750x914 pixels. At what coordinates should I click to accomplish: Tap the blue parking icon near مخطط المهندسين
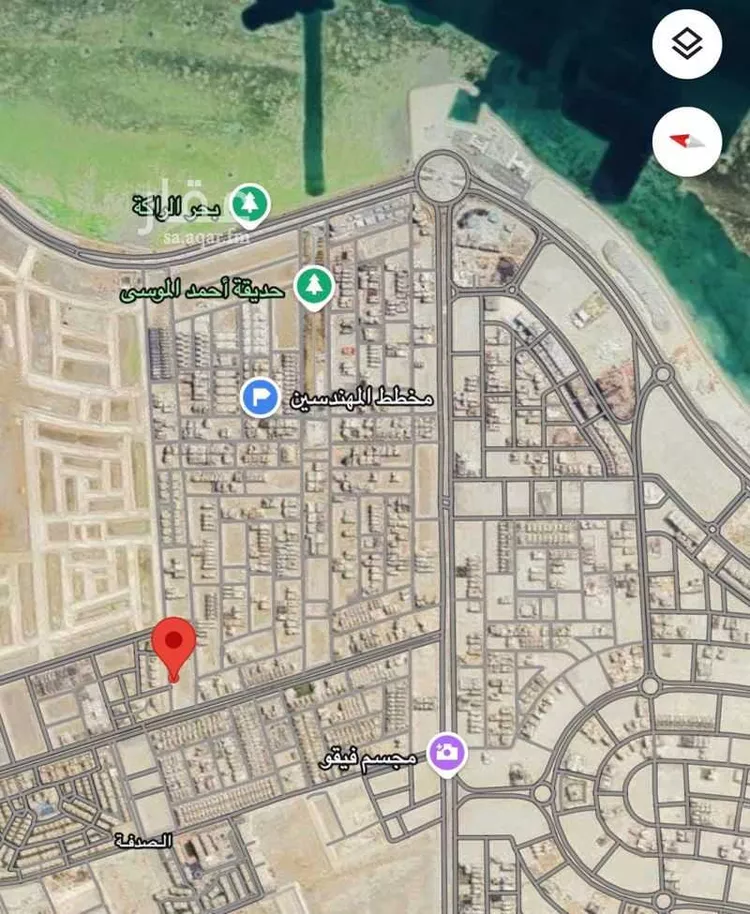coord(257,396)
